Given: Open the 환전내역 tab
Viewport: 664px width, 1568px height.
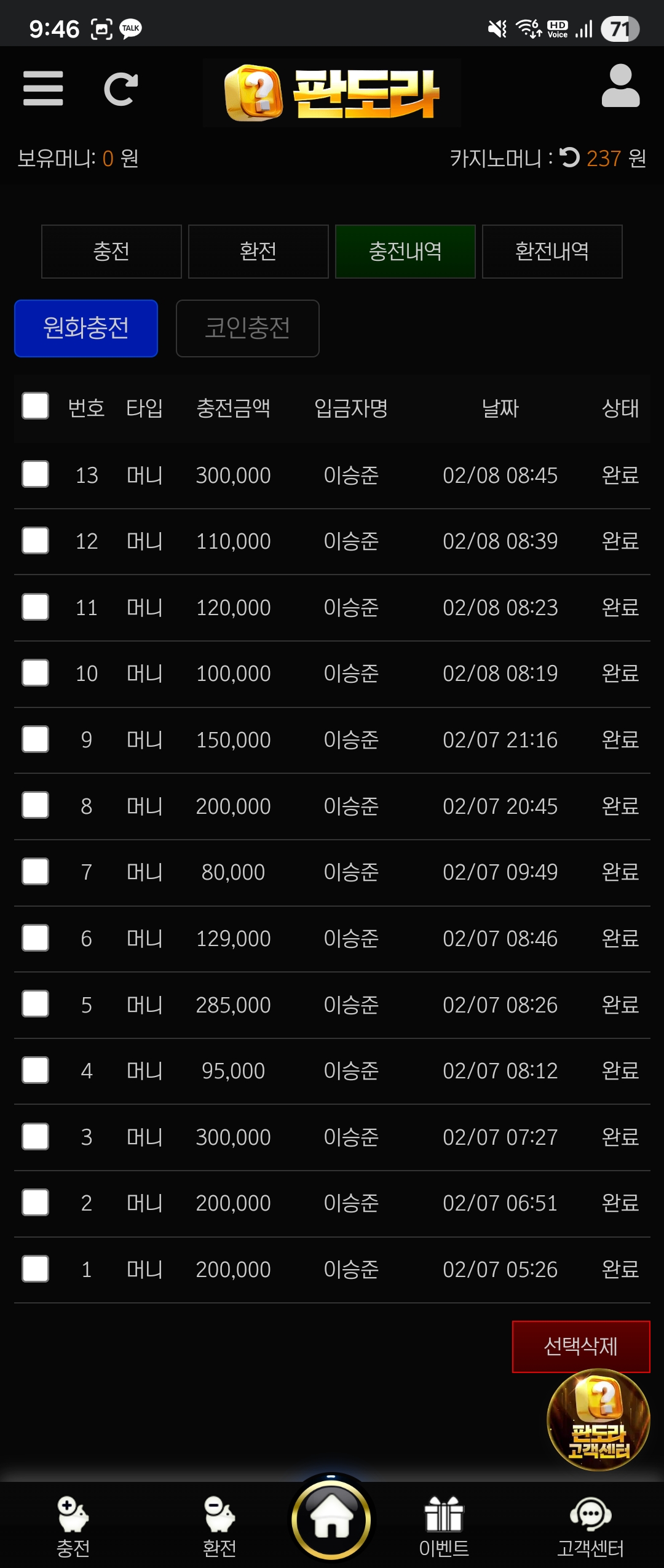Looking at the screenshot, I should (x=552, y=252).
